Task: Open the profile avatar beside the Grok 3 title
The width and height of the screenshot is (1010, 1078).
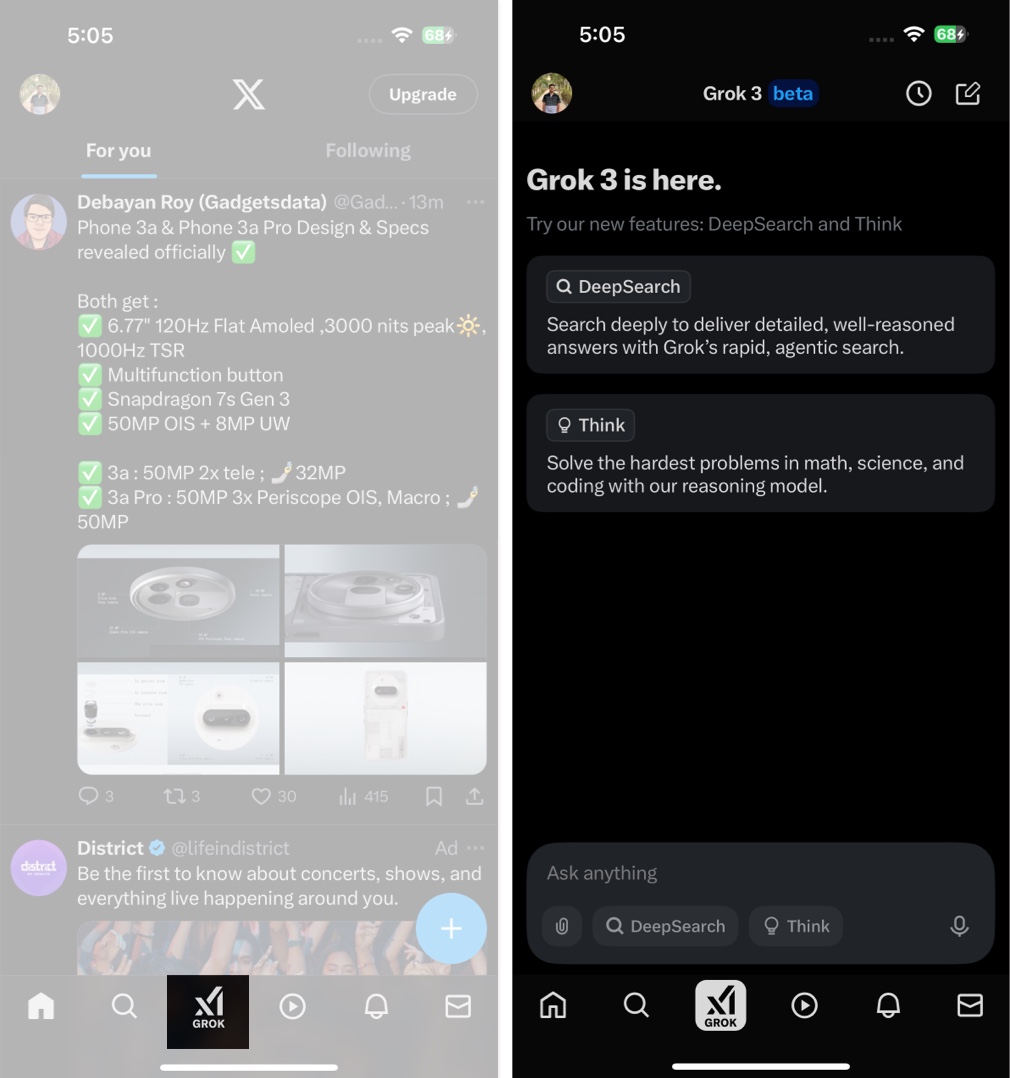Action: click(552, 93)
